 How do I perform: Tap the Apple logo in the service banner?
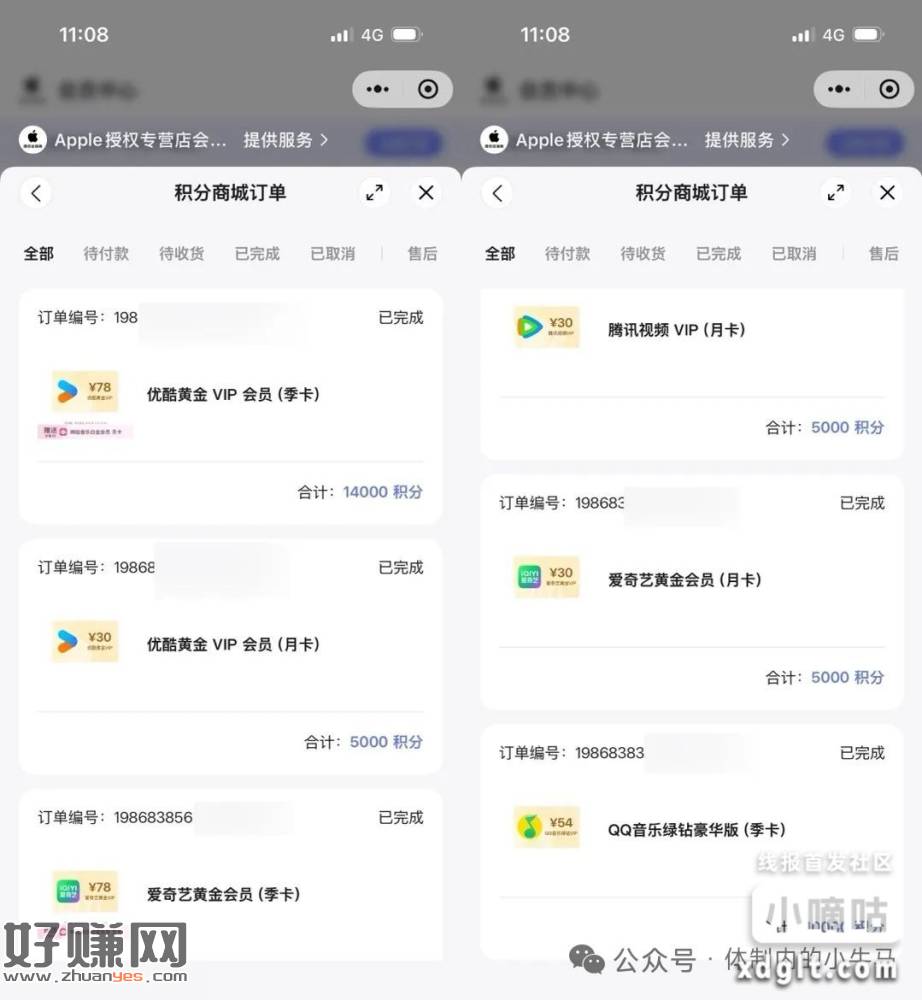[x=32, y=139]
